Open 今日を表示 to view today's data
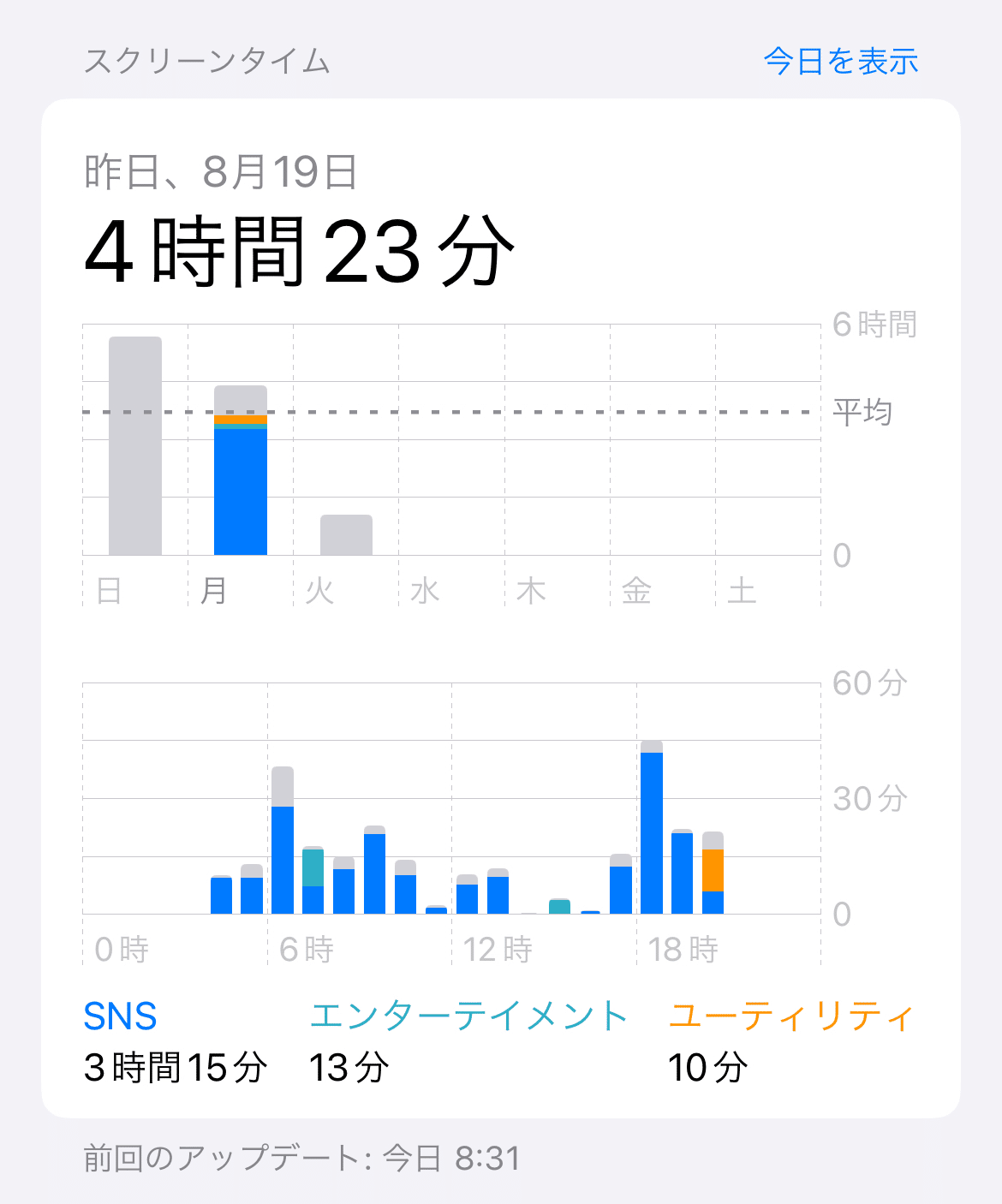The height and width of the screenshot is (1204, 1002). point(842,61)
